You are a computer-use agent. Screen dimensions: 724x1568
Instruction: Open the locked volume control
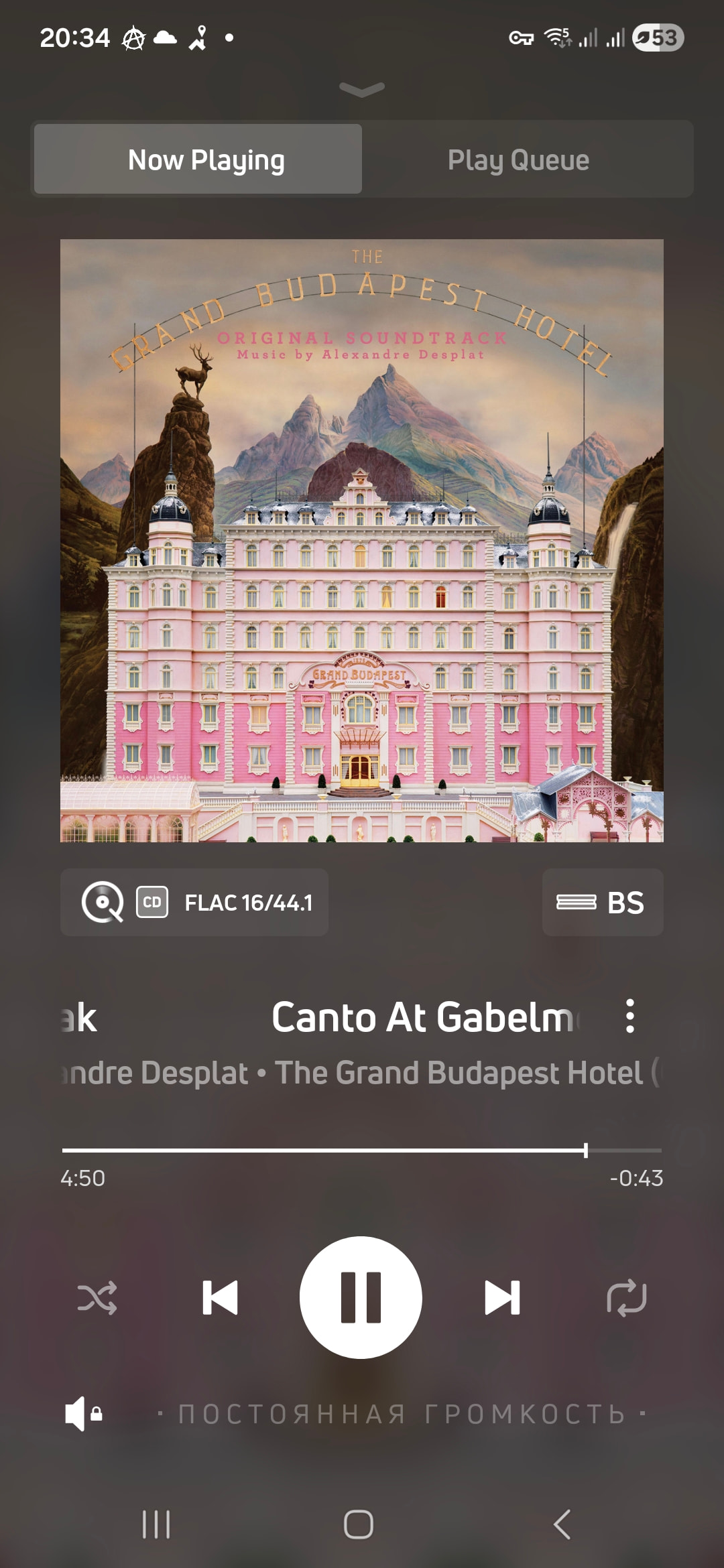(83, 1414)
